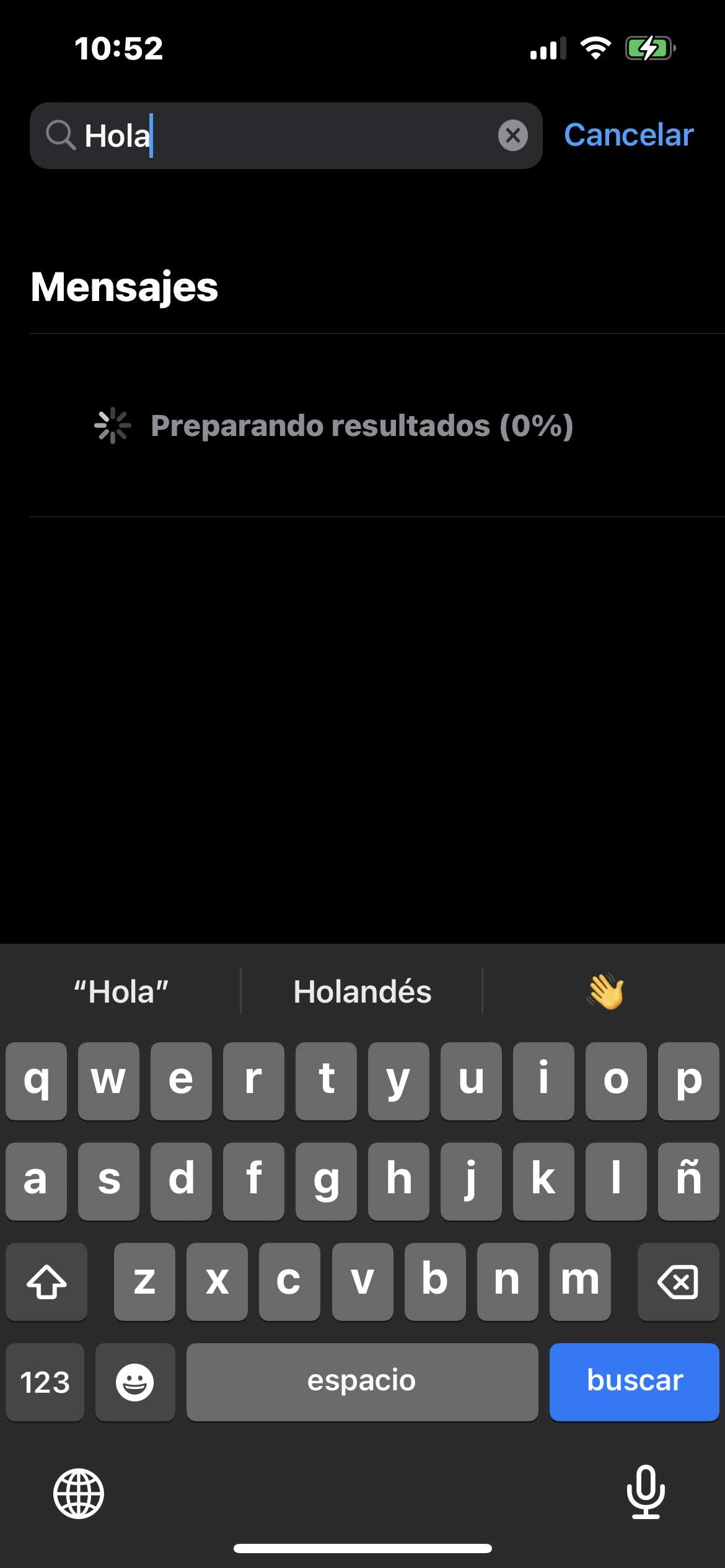Select the Holandés autocomplete suggestion
Screen dimensions: 725x1568
click(362, 991)
